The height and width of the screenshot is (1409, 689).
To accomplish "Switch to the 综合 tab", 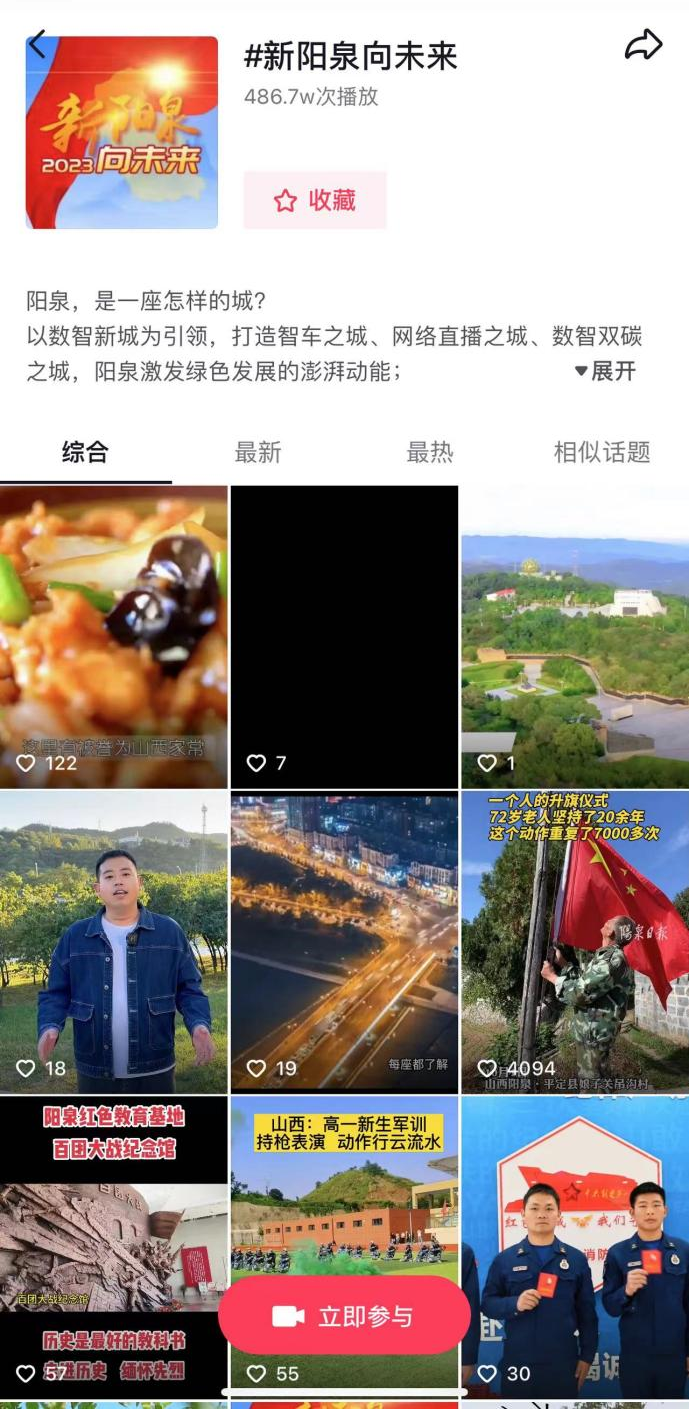I will point(85,452).
